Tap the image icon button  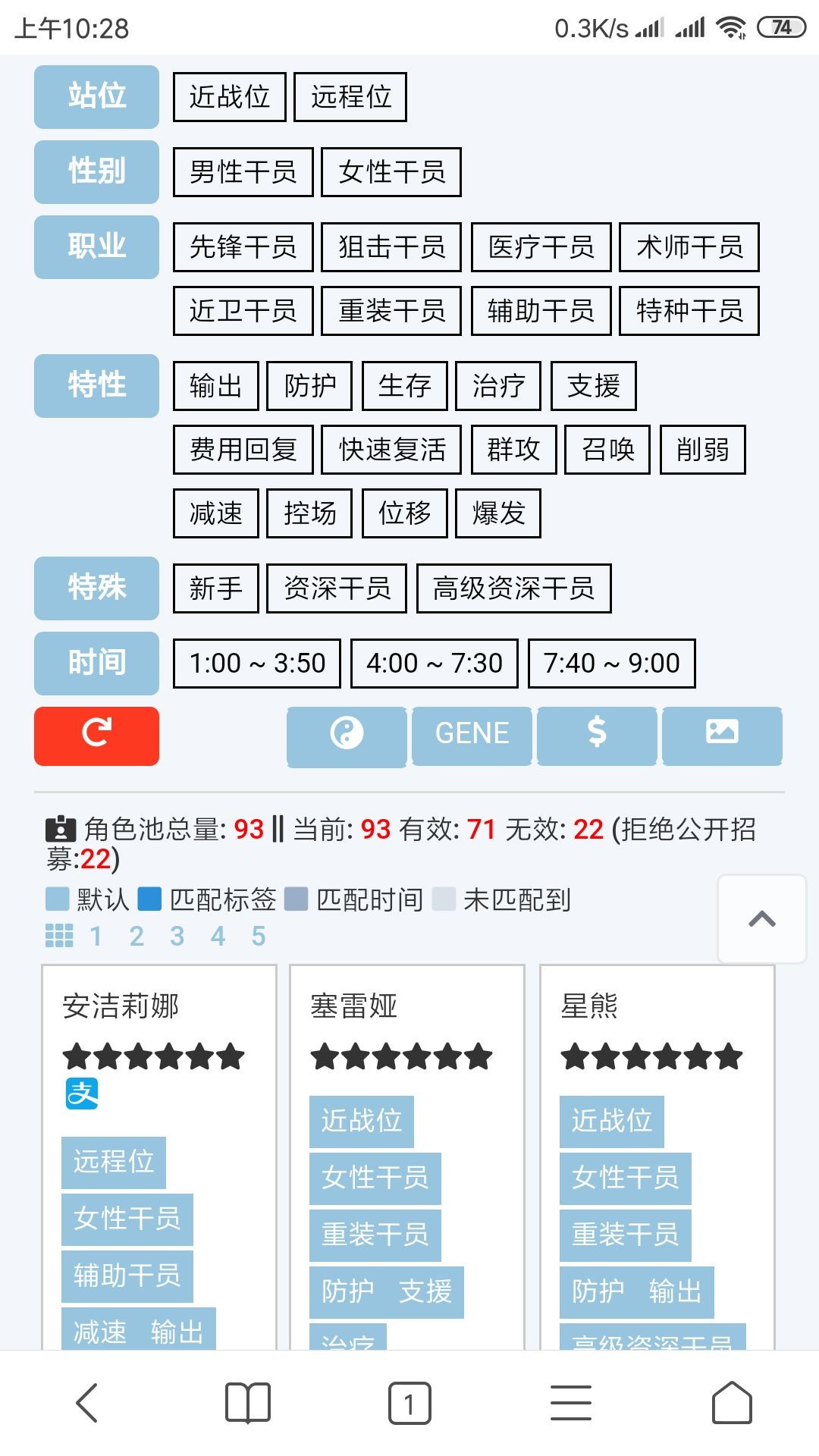click(x=722, y=736)
